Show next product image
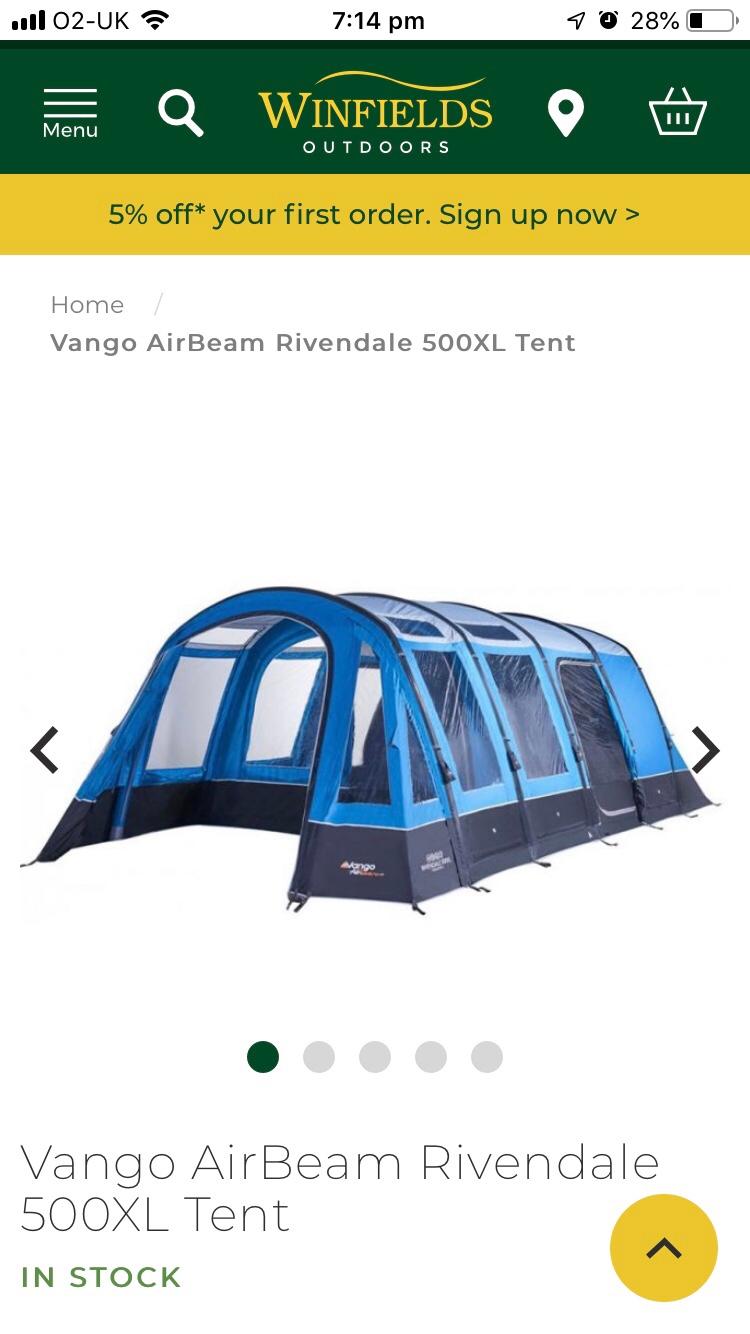The image size is (750, 1334). 706,750
